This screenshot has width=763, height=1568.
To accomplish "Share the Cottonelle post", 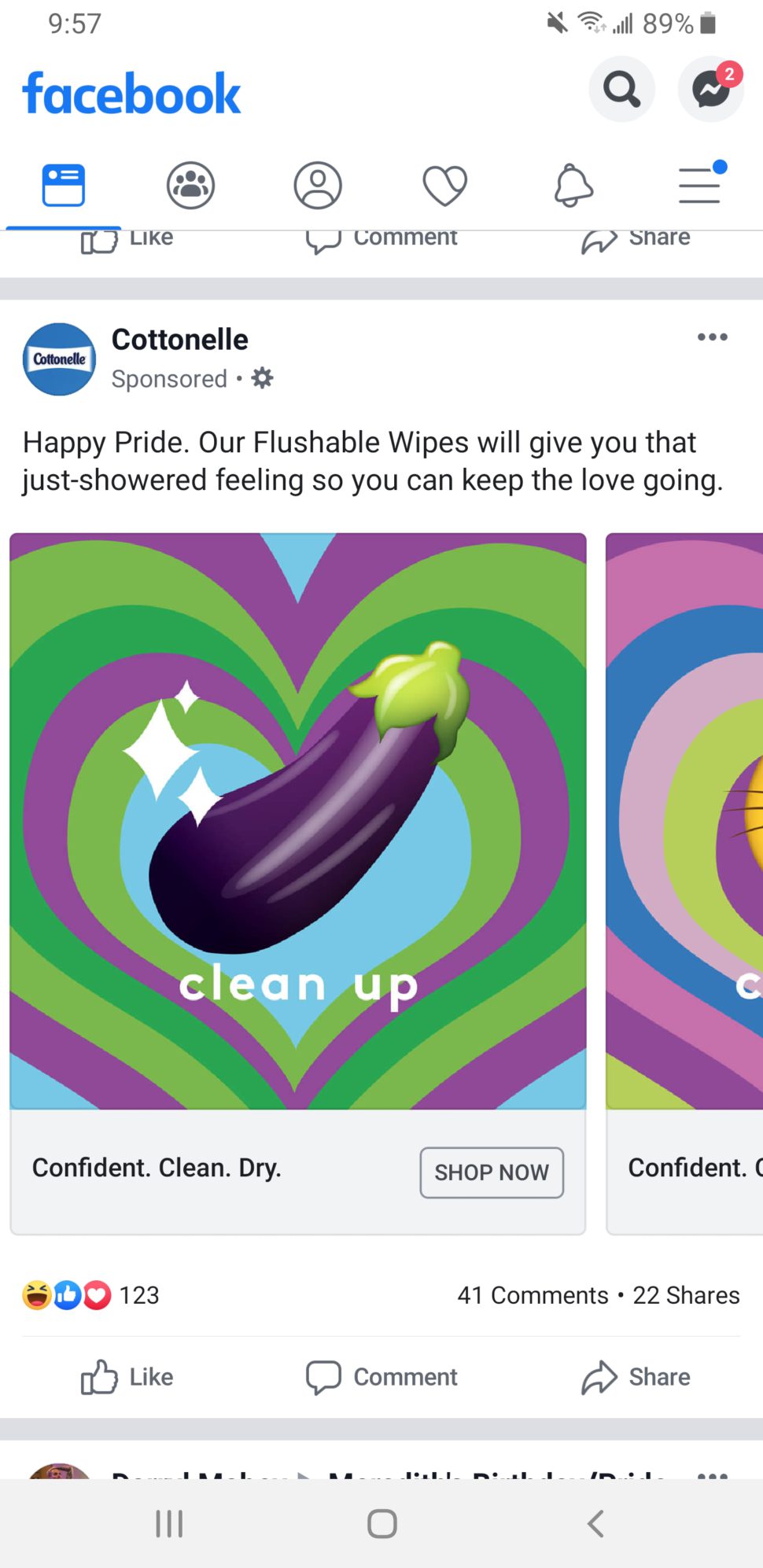I will click(x=636, y=1377).
